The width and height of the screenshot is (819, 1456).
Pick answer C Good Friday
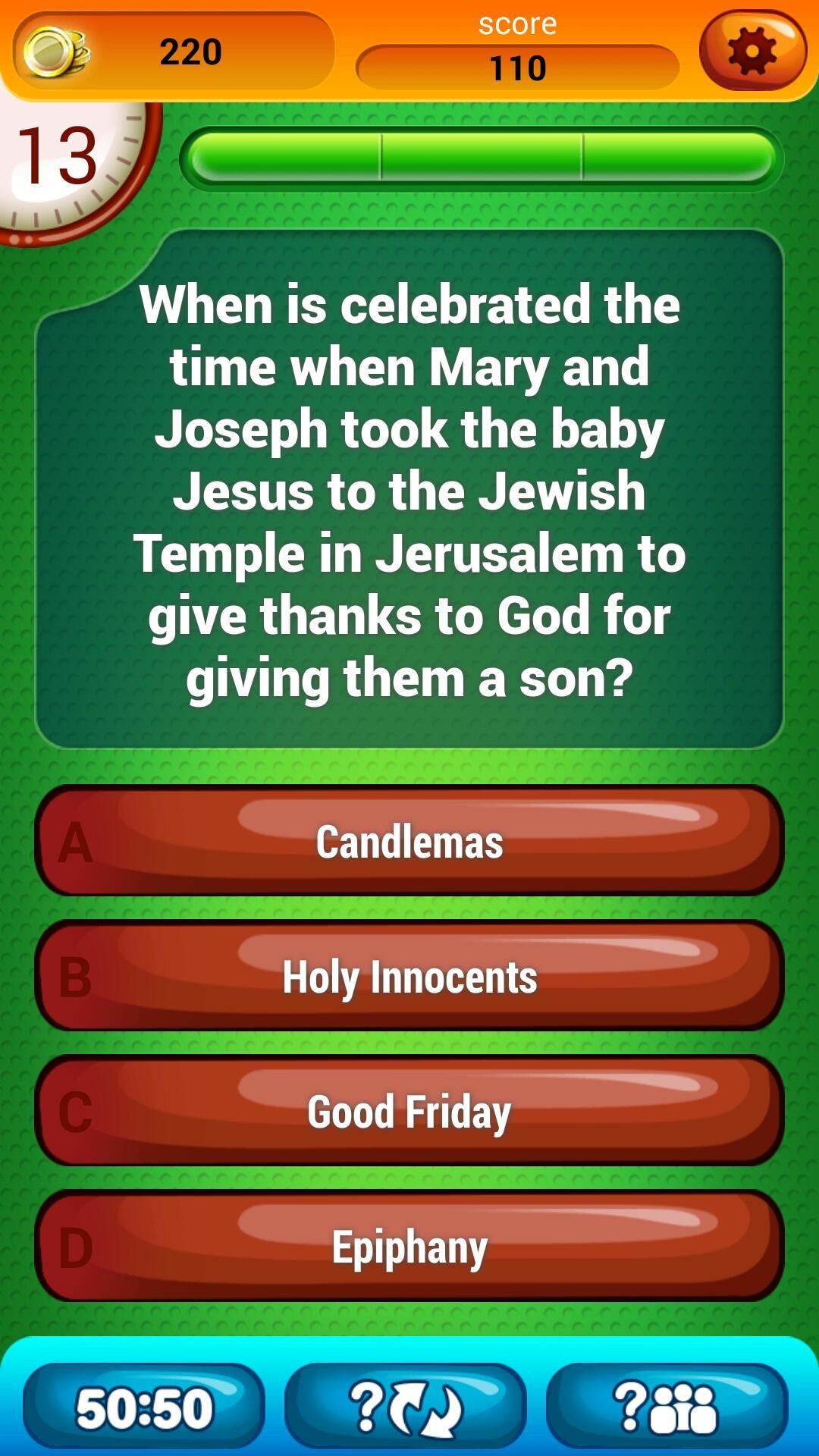pyautogui.click(x=409, y=1112)
